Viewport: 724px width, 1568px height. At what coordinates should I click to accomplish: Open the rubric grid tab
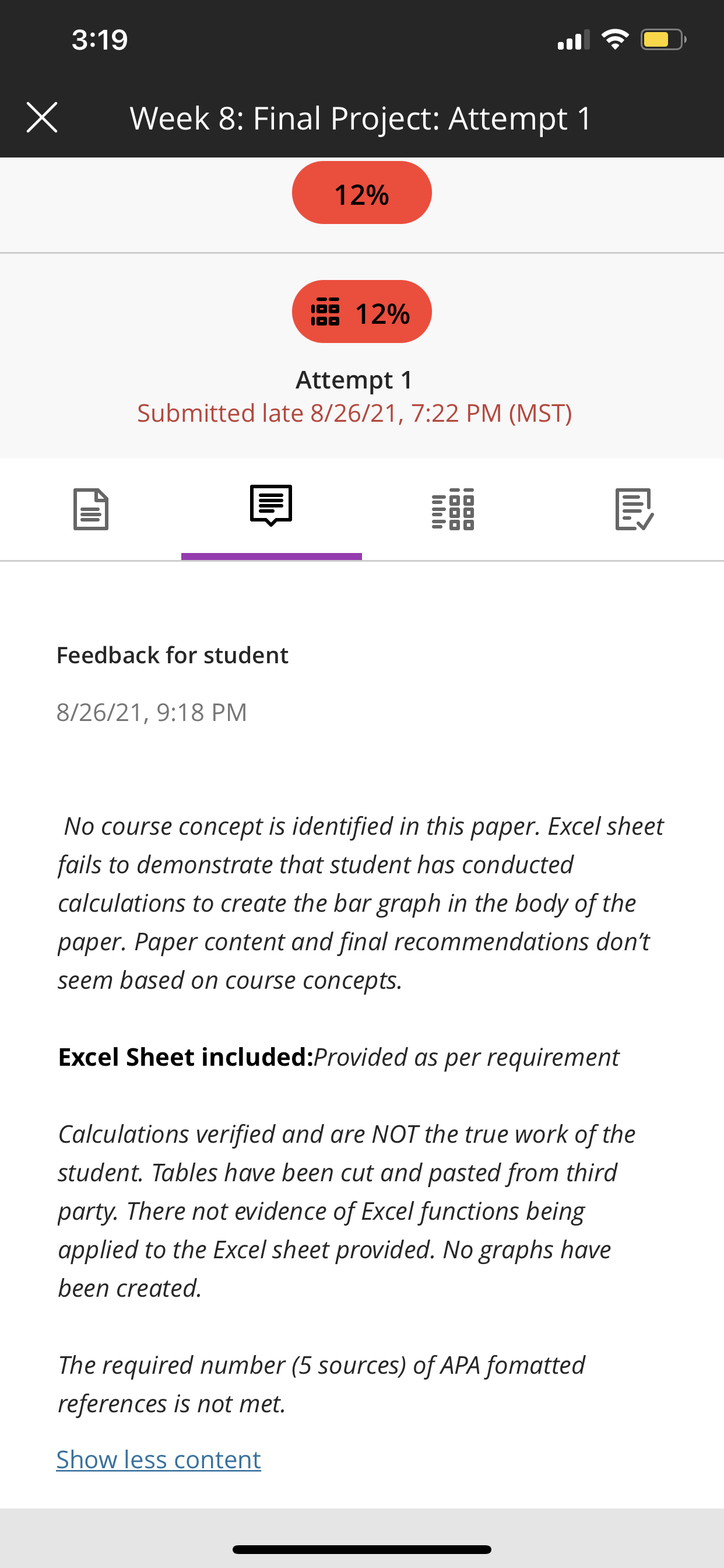click(453, 509)
